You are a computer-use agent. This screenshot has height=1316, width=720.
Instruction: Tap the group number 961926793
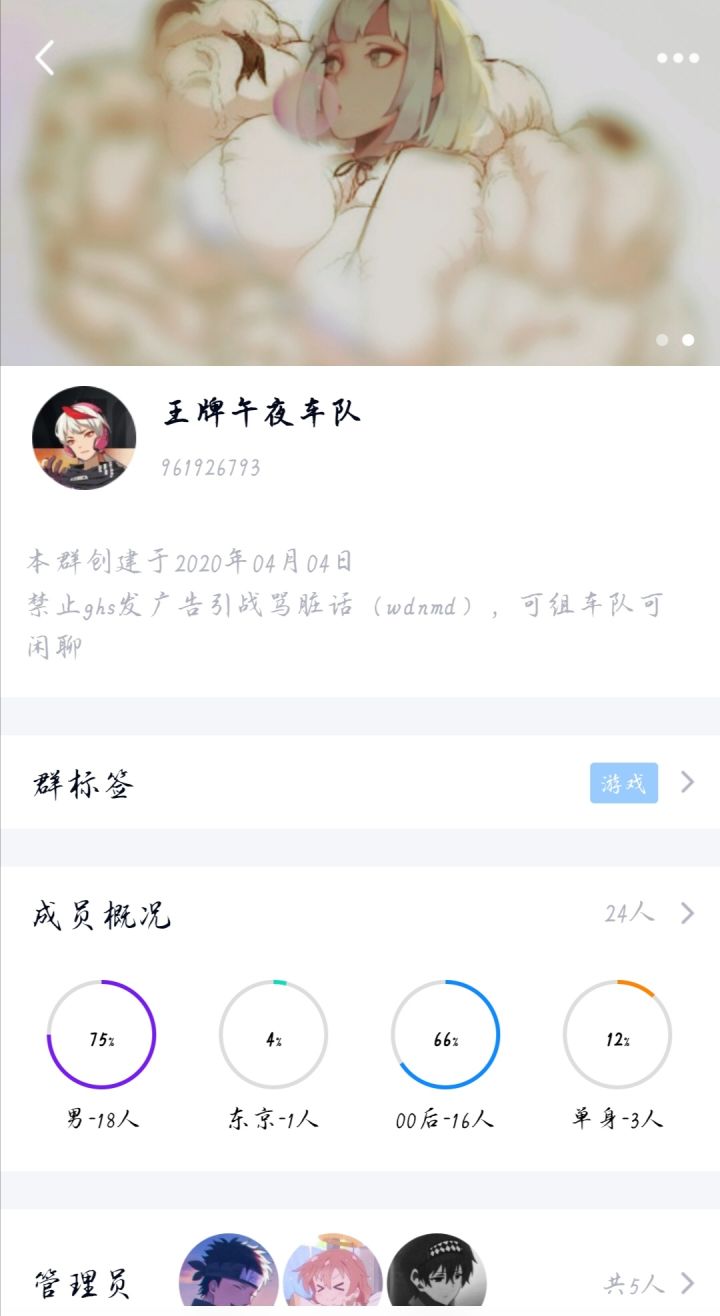(x=209, y=467)
